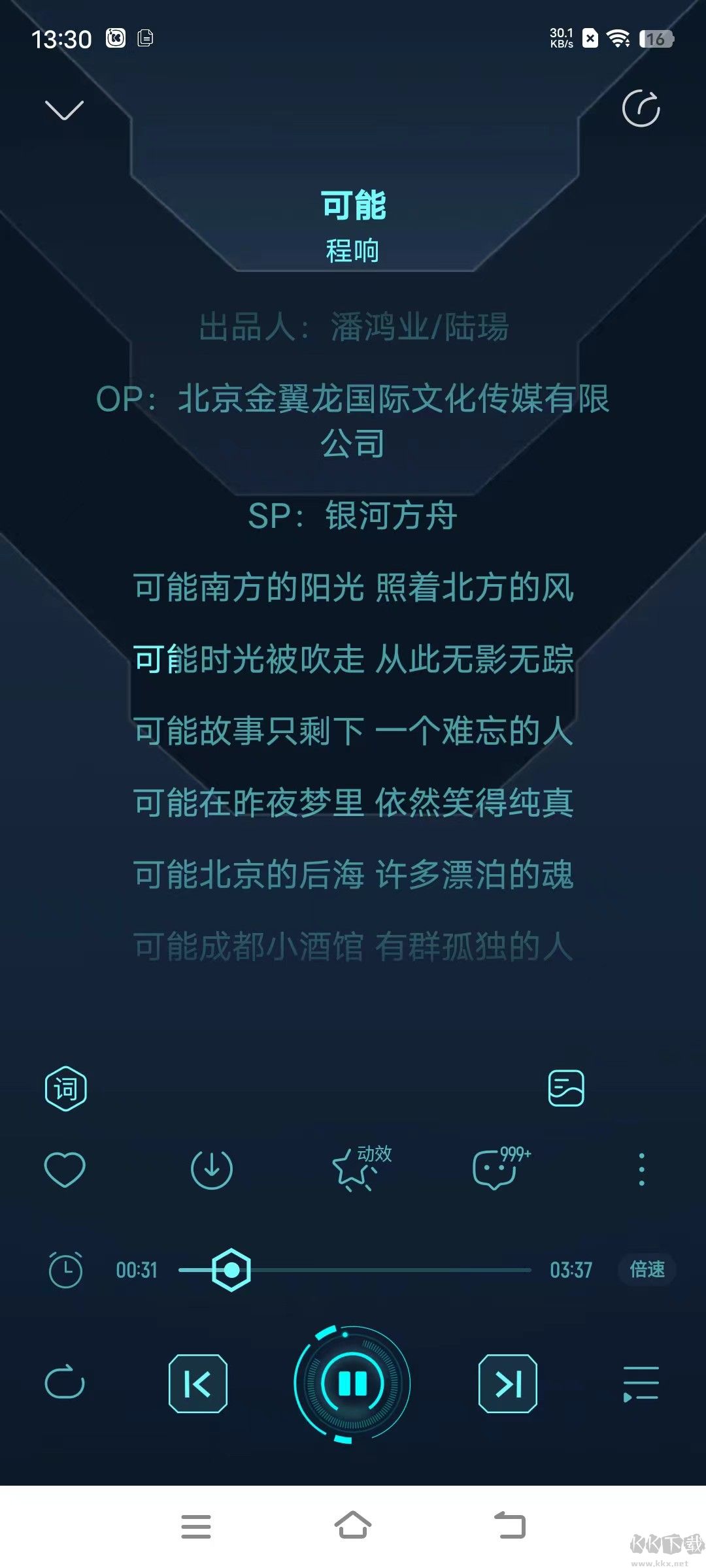
Task: Tap the artist name 程响
Action: (353, 250)
